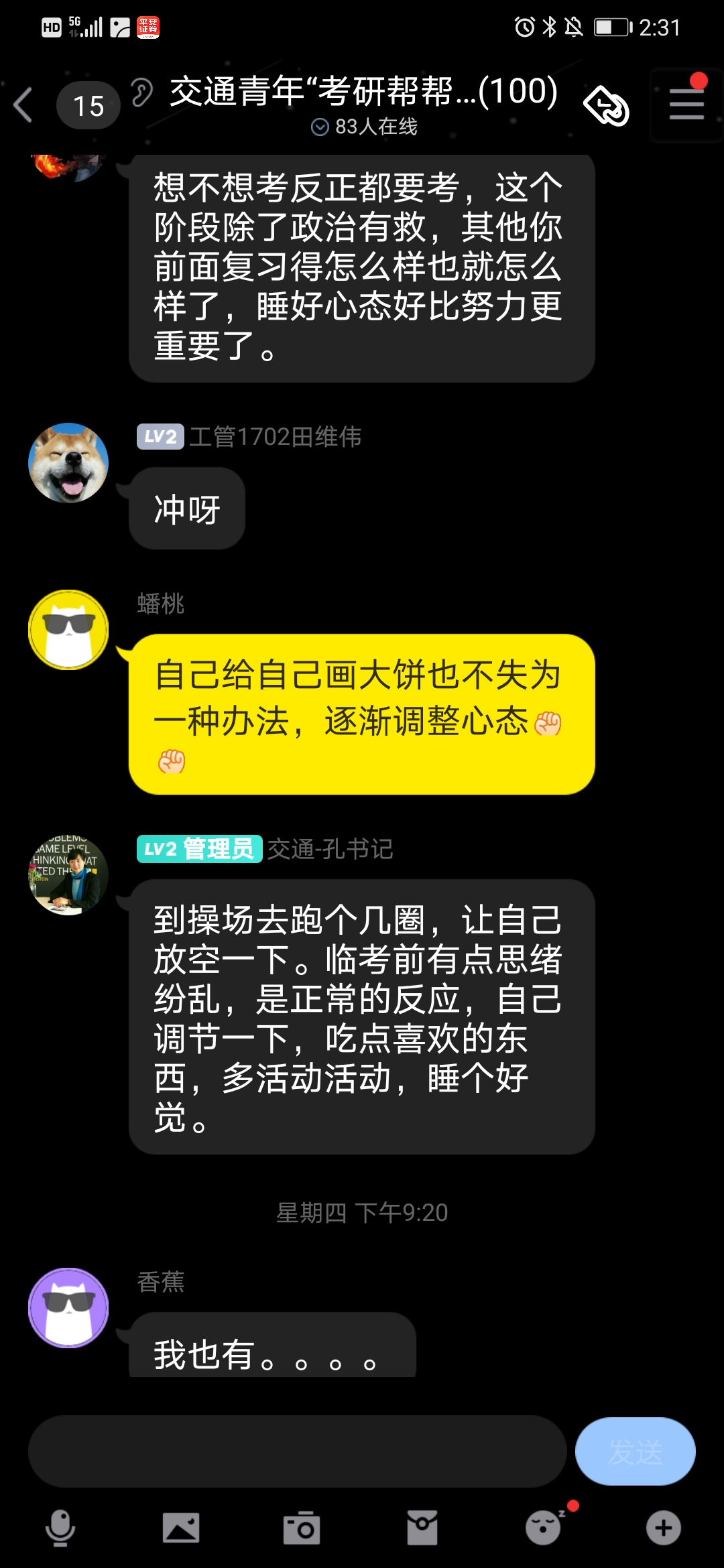View 蟠桃's profile from the yellow avatar
This screenshot has height=1568, width=724.
[68, 630]
